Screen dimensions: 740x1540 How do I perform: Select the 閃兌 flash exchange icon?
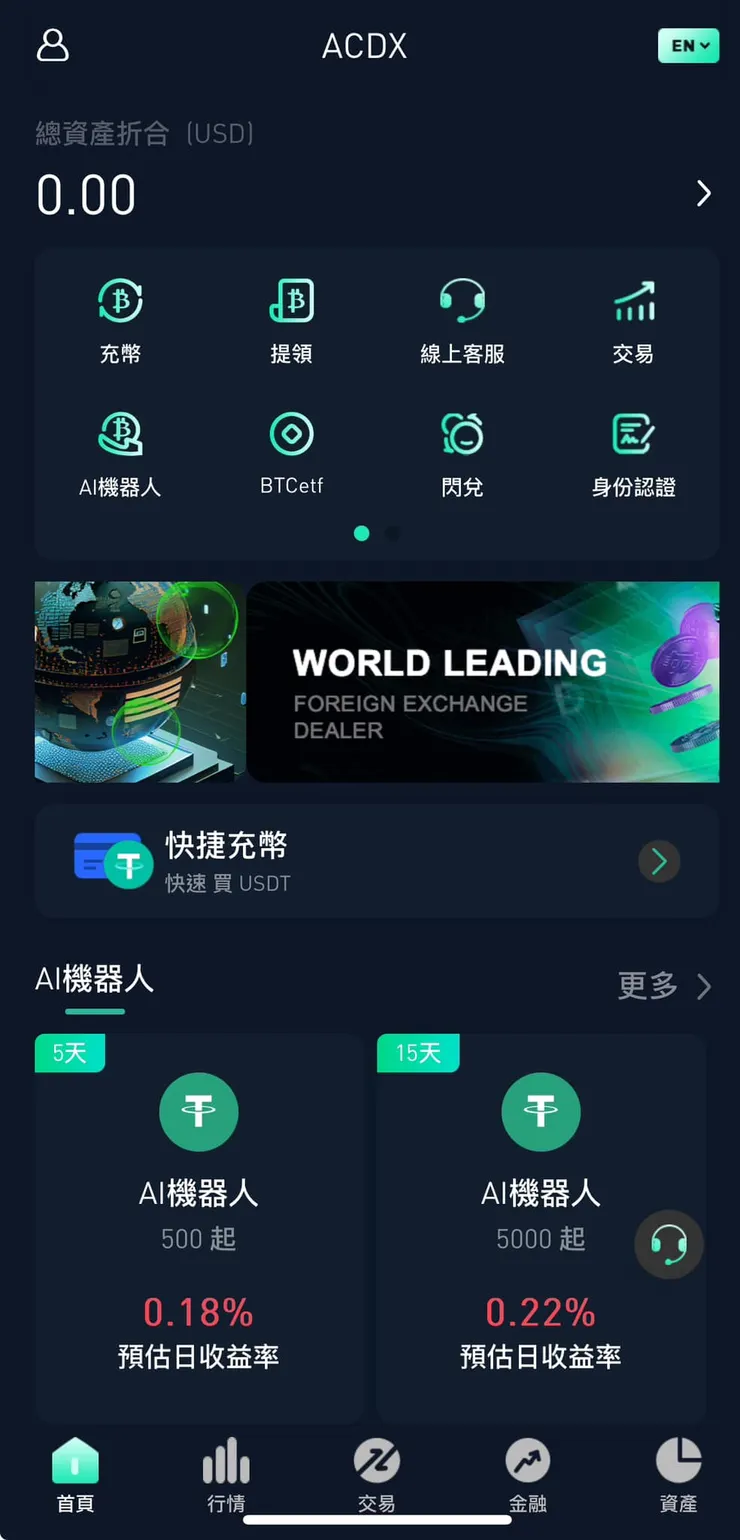pos(462,450)
